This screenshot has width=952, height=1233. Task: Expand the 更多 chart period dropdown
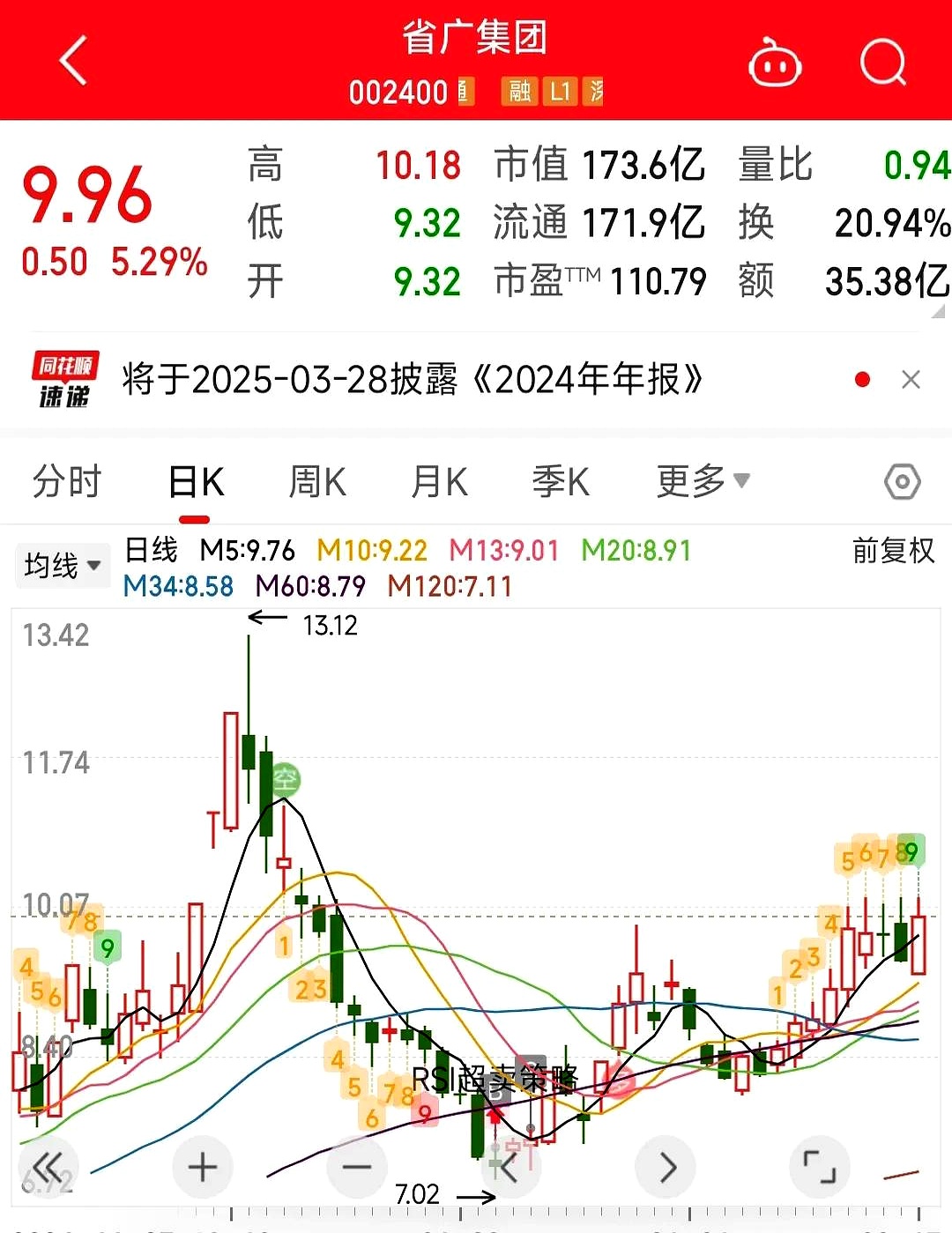coord(703,481)
